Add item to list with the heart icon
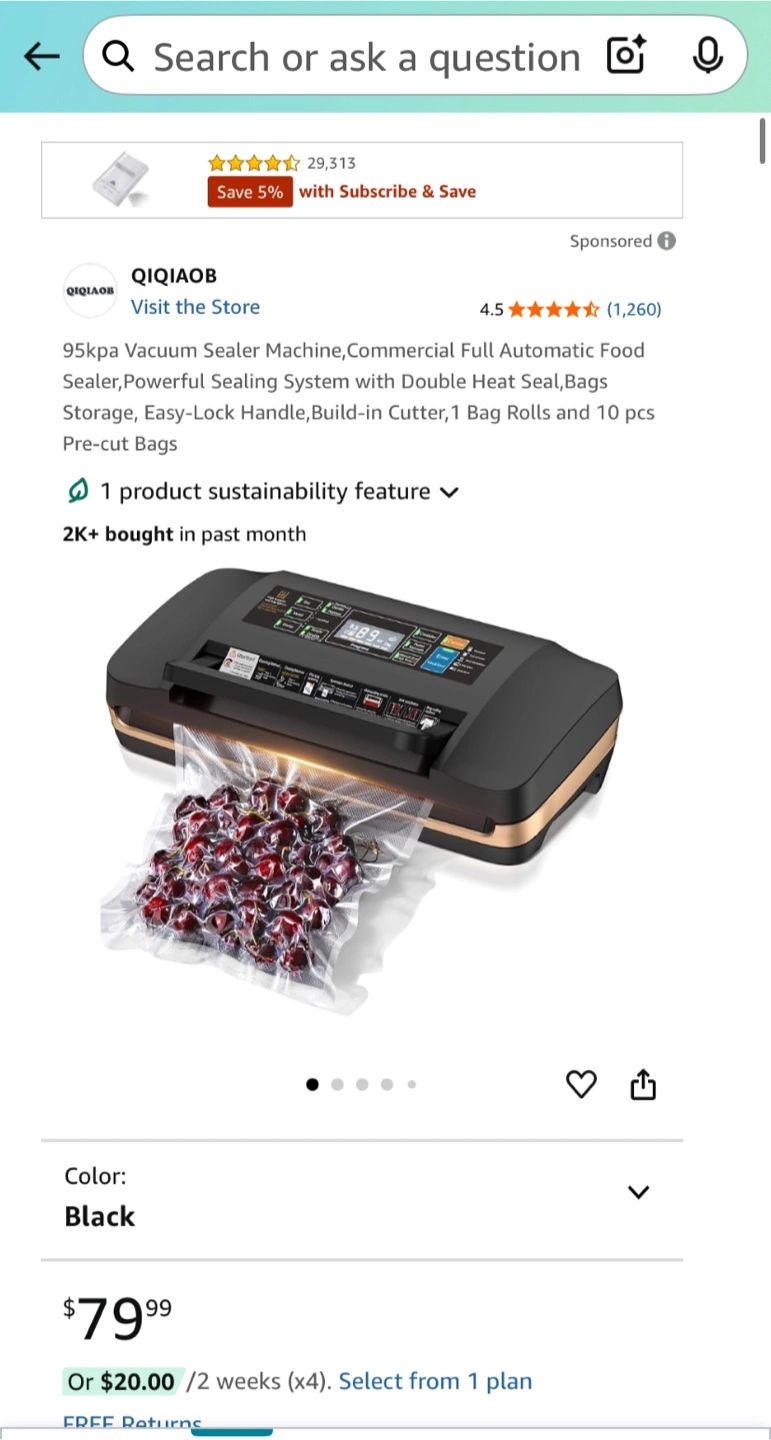This screenshot has width=771, height=1440. (581, 1084)
